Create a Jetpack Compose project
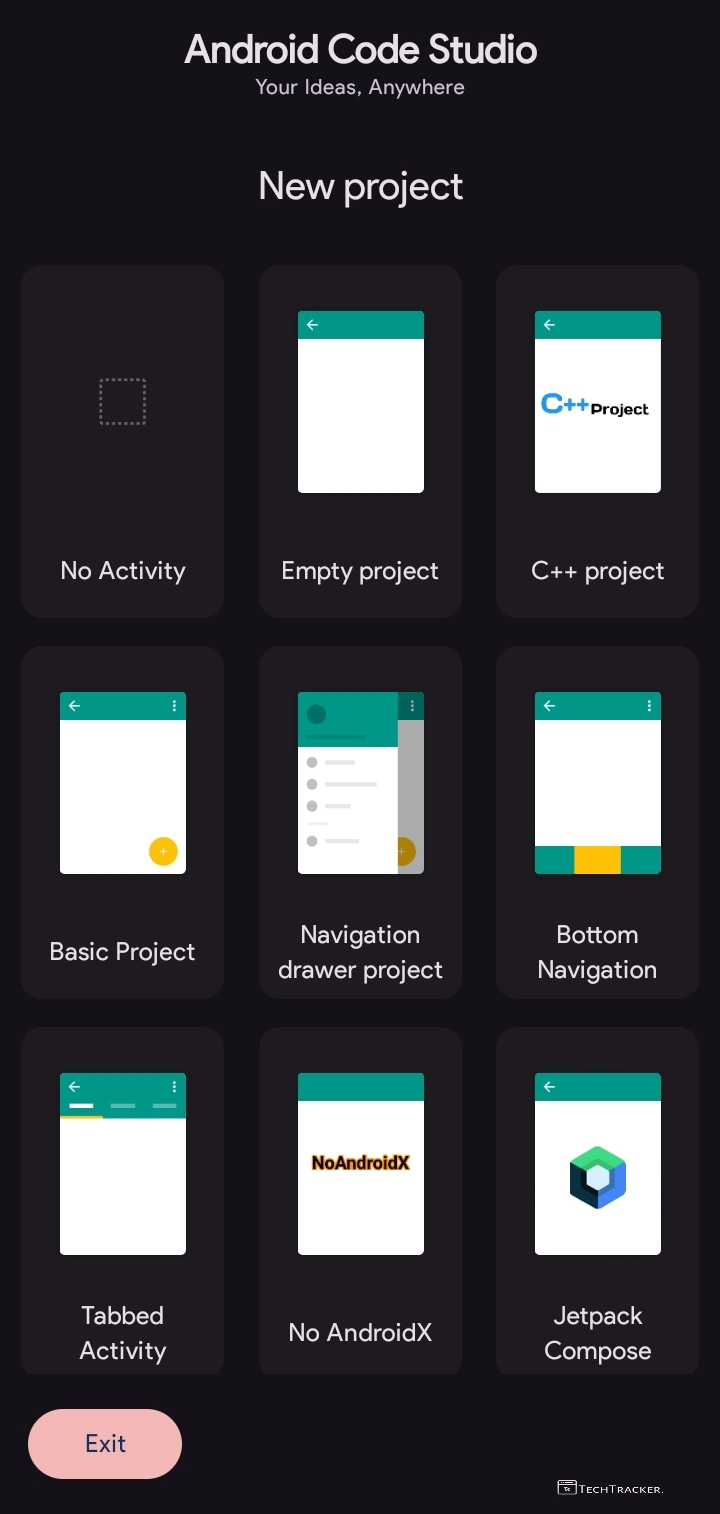The image size is (720, 1514). pyautogui.click(x=597, y=1200)
